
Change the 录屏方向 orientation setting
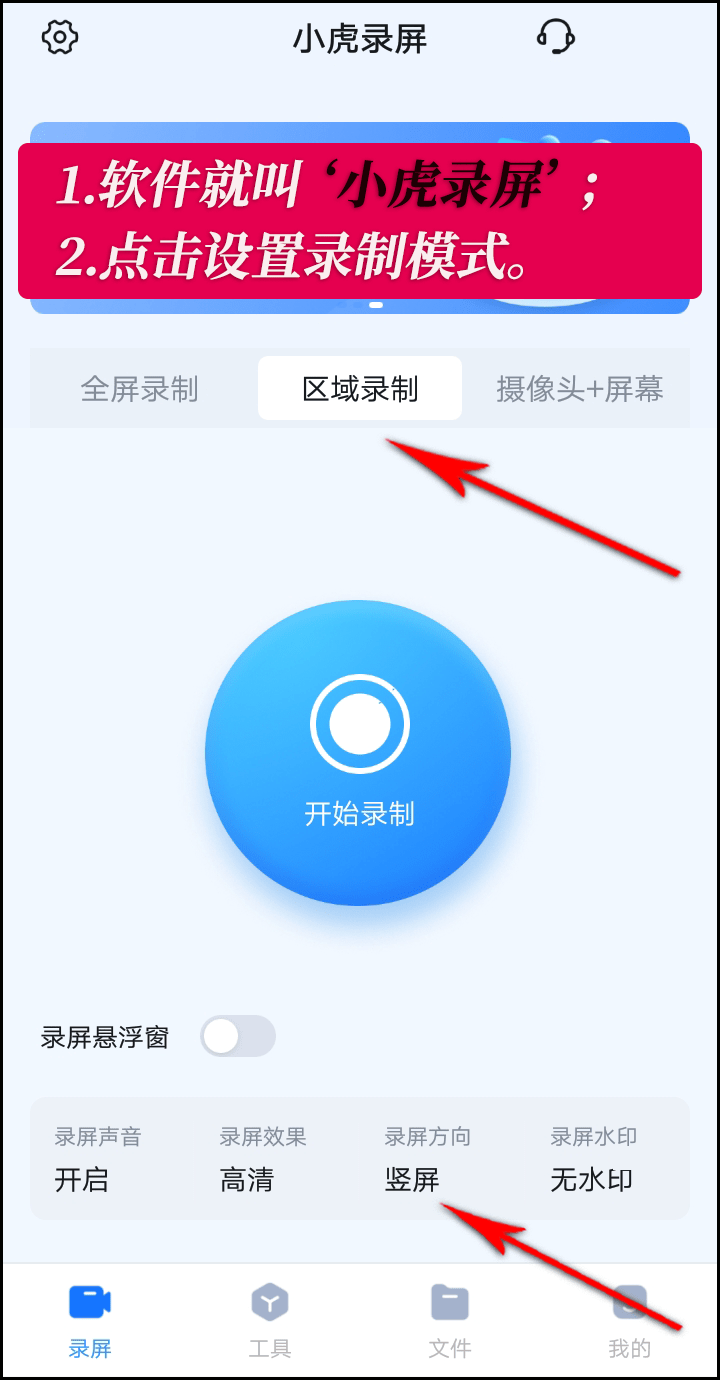coord(428,1160)
